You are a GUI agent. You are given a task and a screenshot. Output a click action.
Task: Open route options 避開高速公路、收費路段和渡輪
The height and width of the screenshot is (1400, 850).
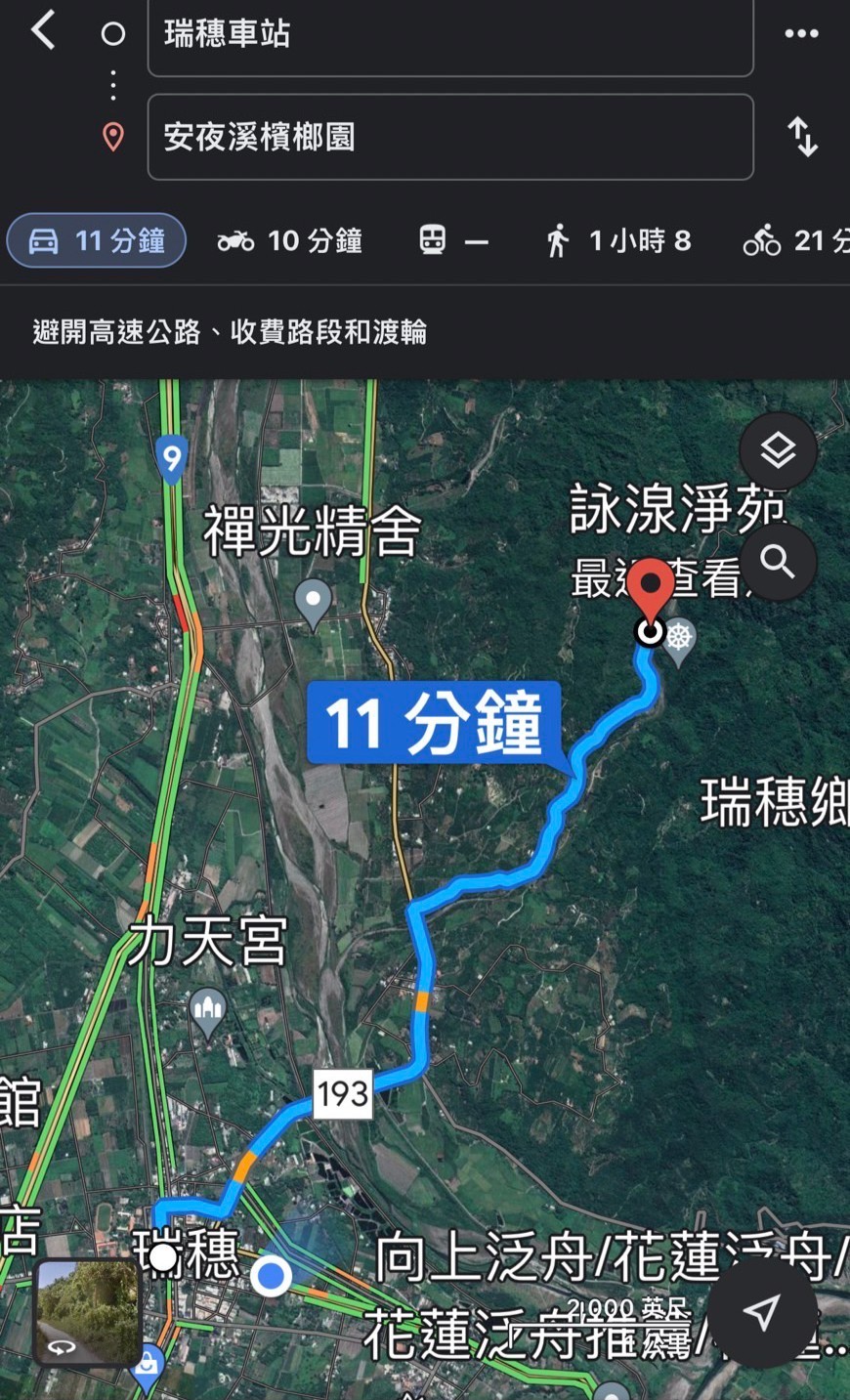coord(230,332)
